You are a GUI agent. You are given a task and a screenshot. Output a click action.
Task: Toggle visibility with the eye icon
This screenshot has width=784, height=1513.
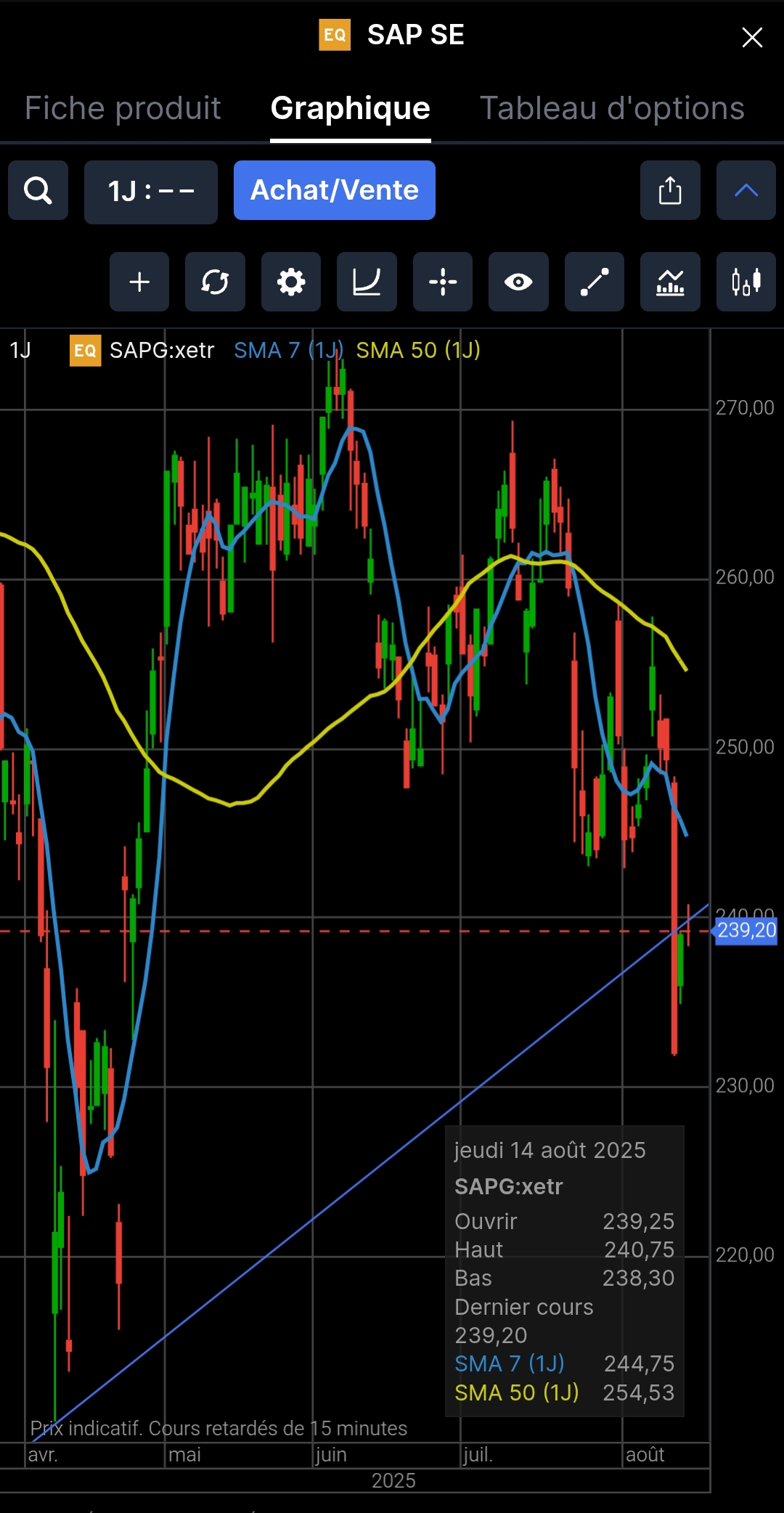(x=518, y=282)
